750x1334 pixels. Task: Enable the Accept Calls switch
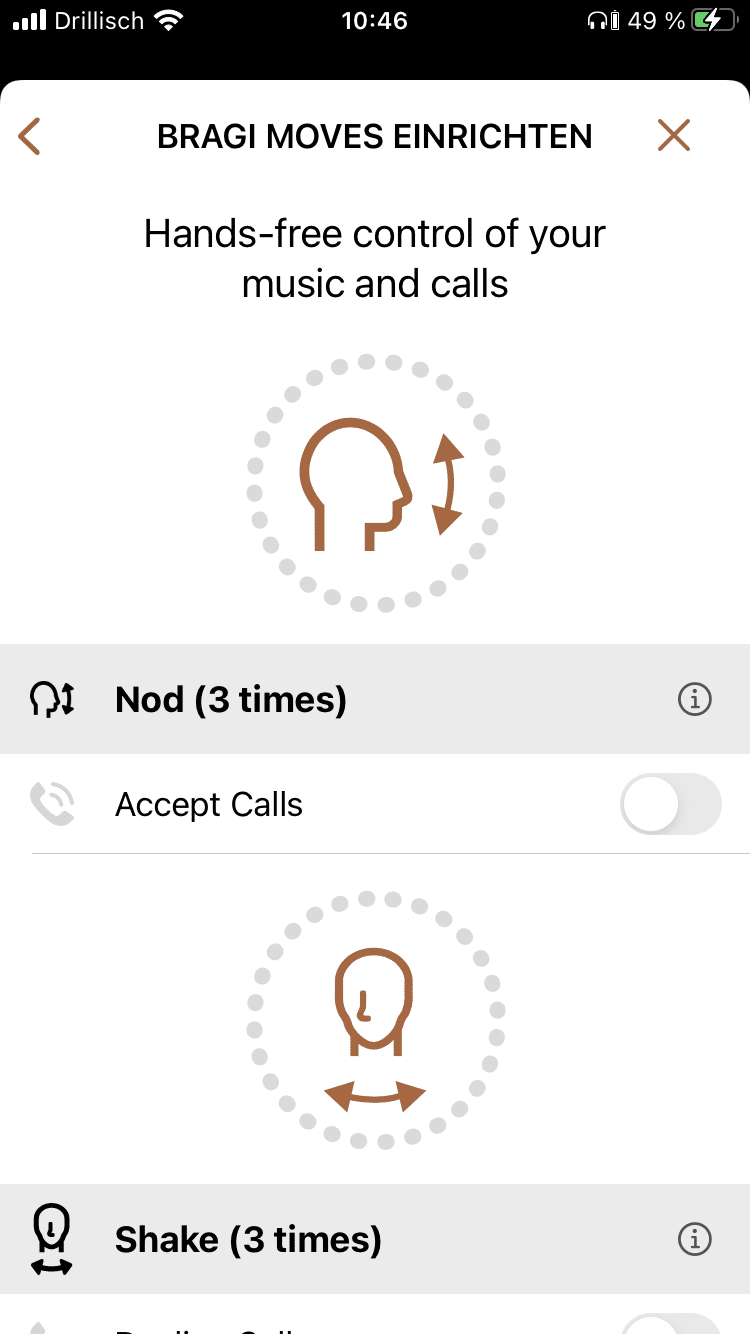(x=670, y=804)
